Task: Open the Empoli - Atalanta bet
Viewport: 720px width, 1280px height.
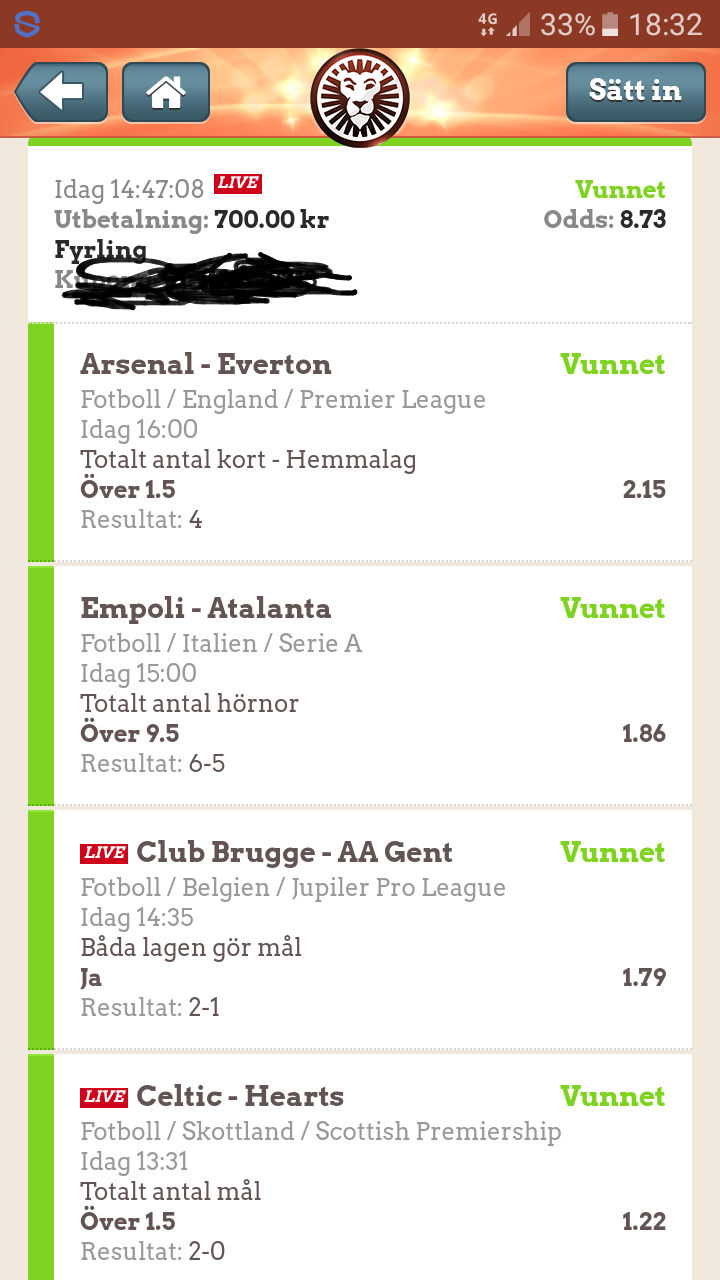Action: [360, 686]
